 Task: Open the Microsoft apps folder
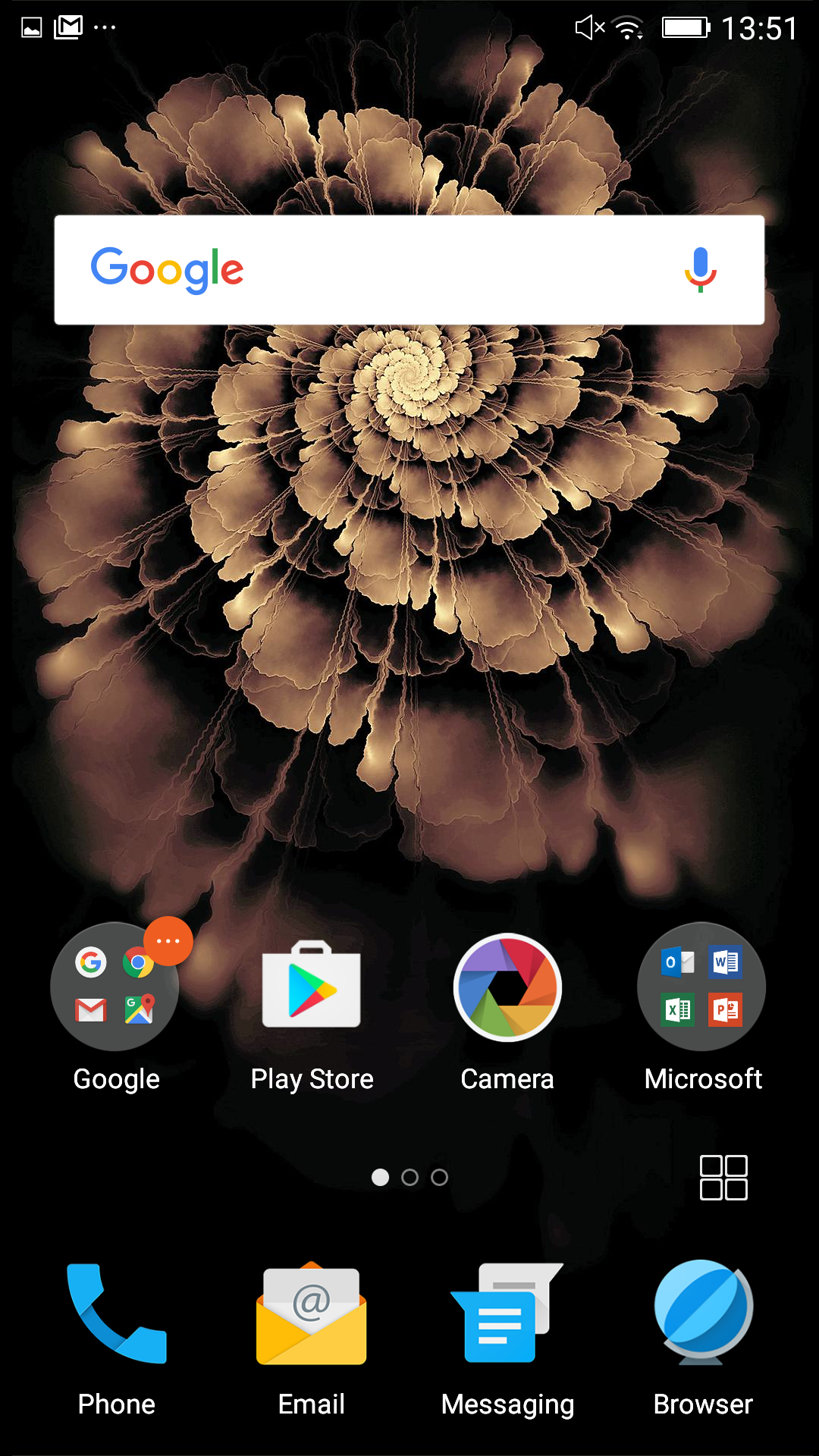coord(702,987)
